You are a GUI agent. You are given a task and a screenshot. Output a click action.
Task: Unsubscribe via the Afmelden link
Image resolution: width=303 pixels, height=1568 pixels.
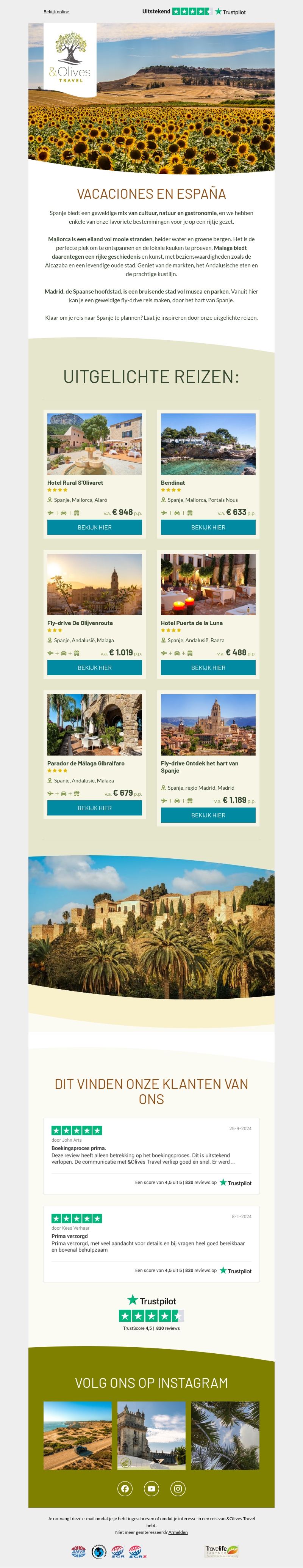[178, 1532]
